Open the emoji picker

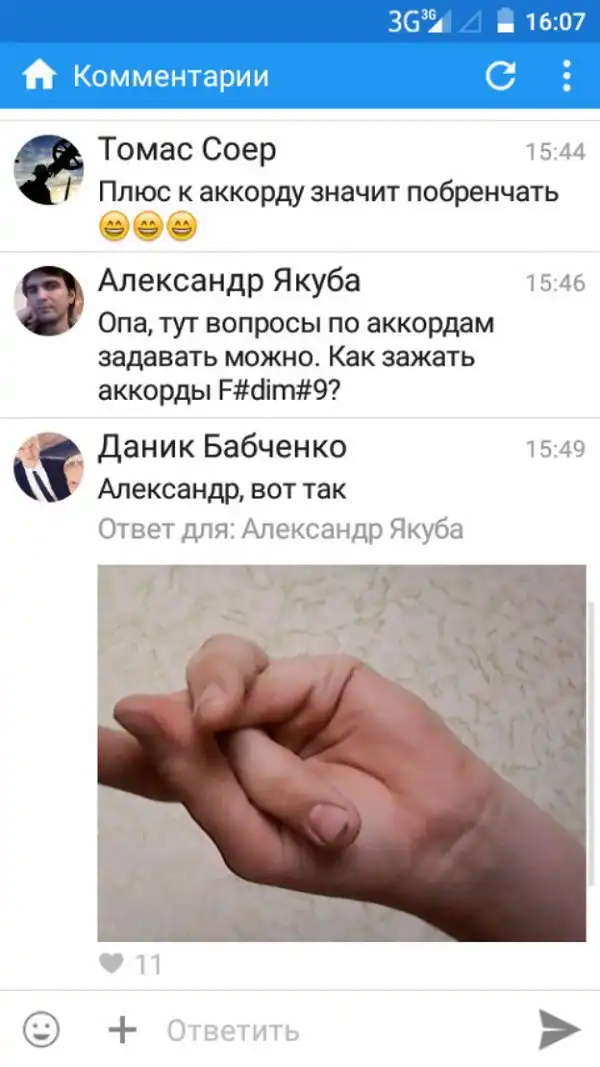(41, 1029)
